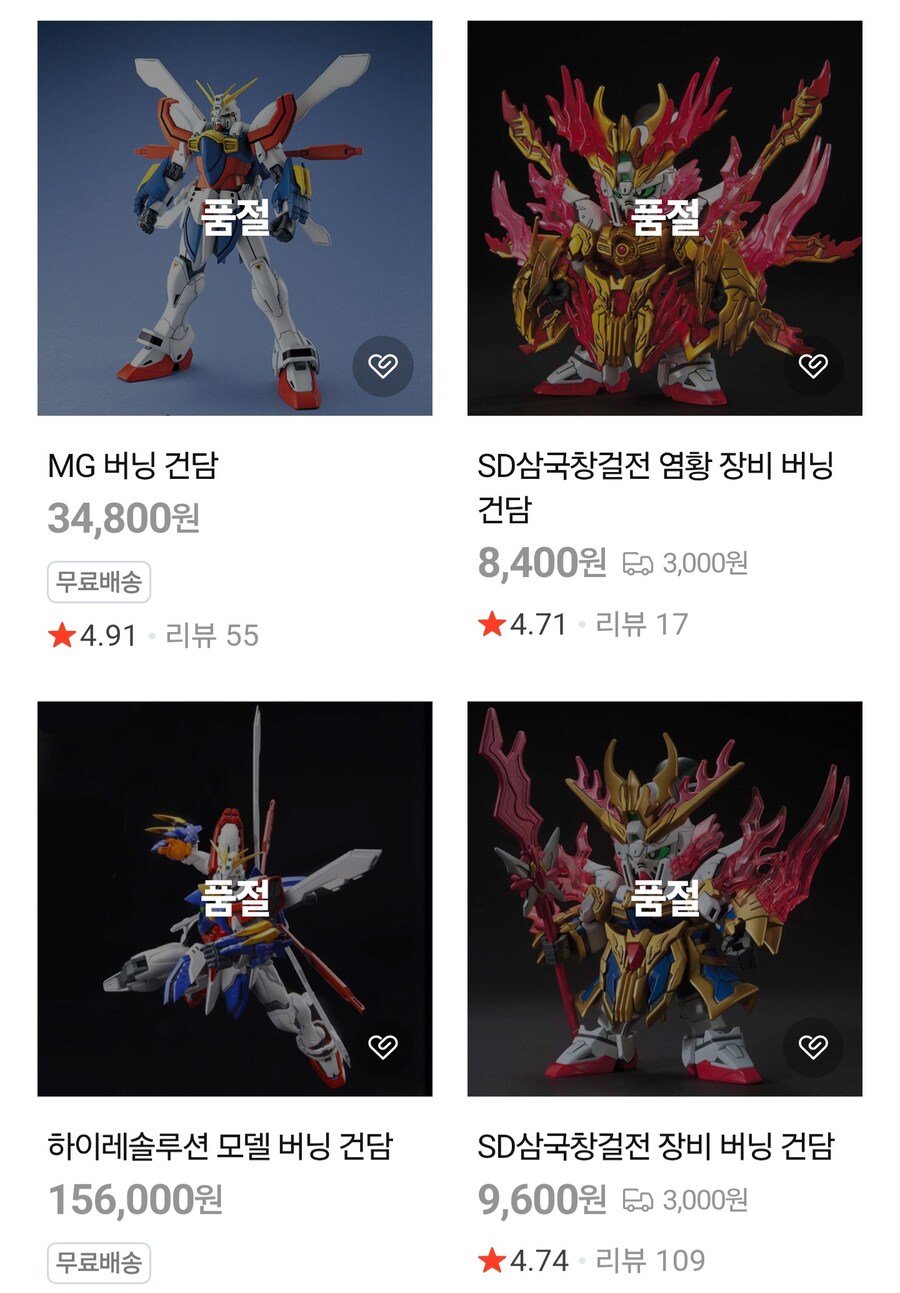This screenshot has width=900, height=1293.
Task: Open the MG 버닝 건담 product image
Action: click(230, 215)
